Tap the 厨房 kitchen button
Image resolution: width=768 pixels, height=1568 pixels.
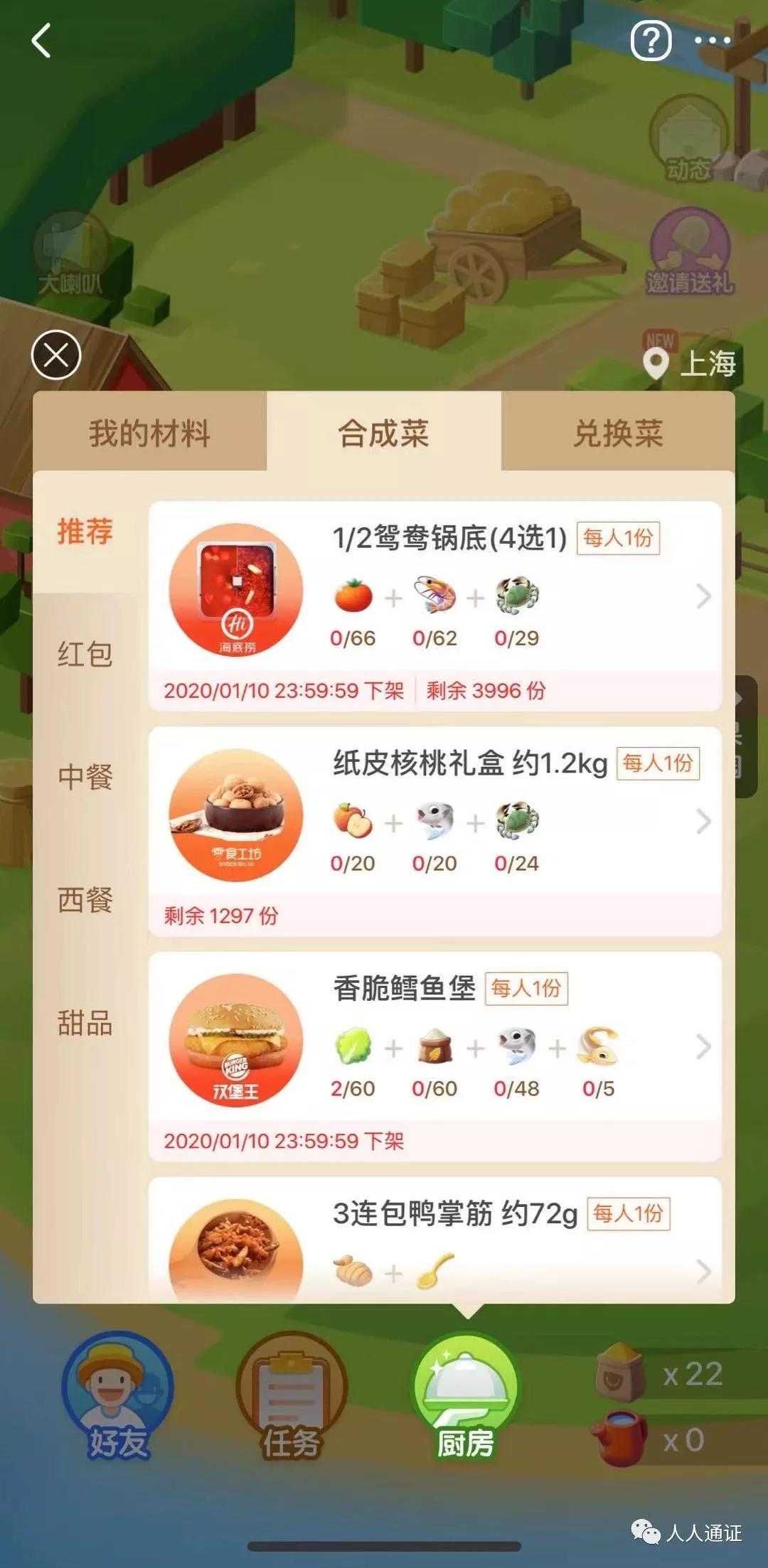click(466, 1396)
